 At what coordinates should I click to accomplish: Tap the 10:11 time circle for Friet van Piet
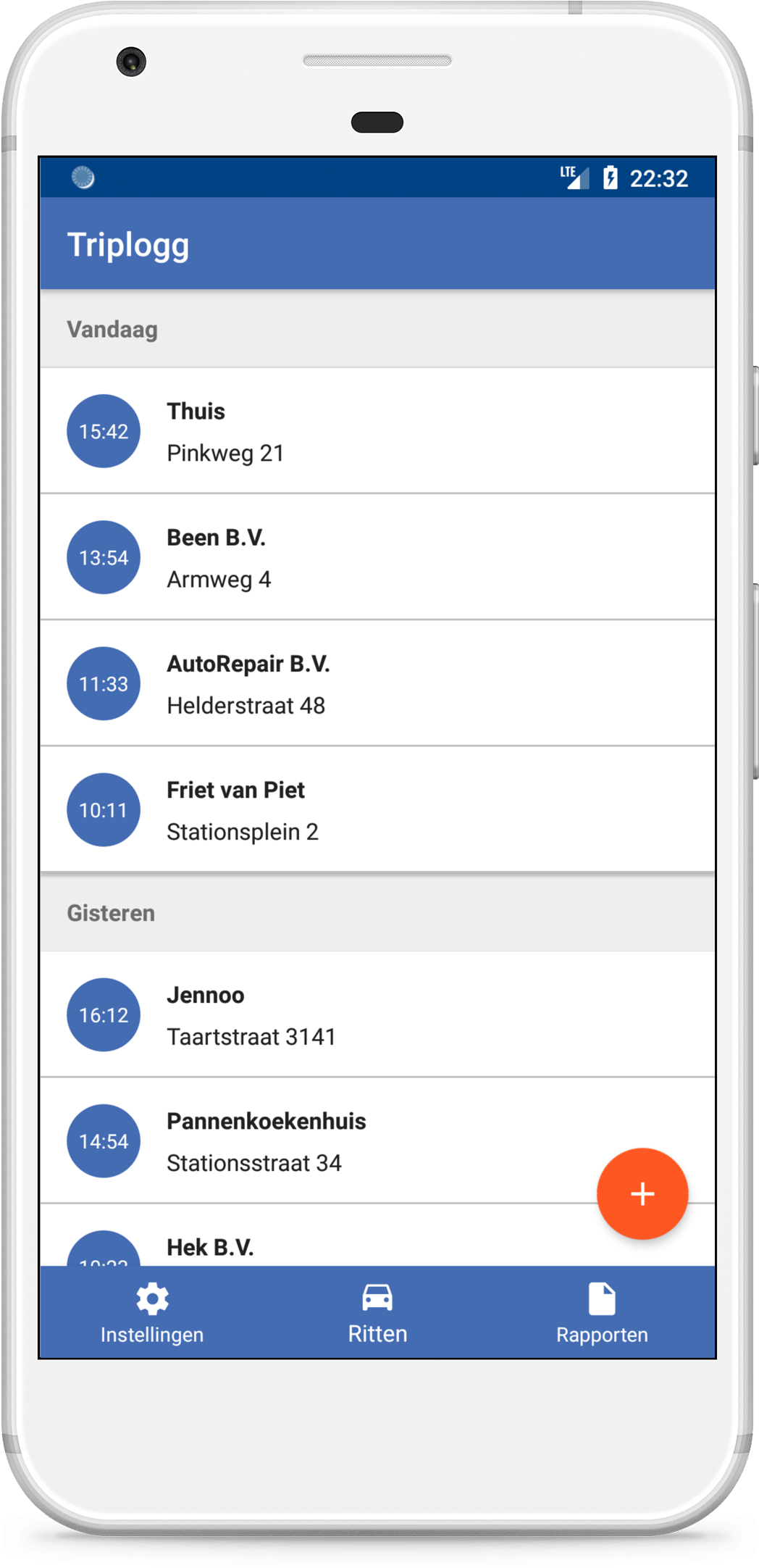103,809
